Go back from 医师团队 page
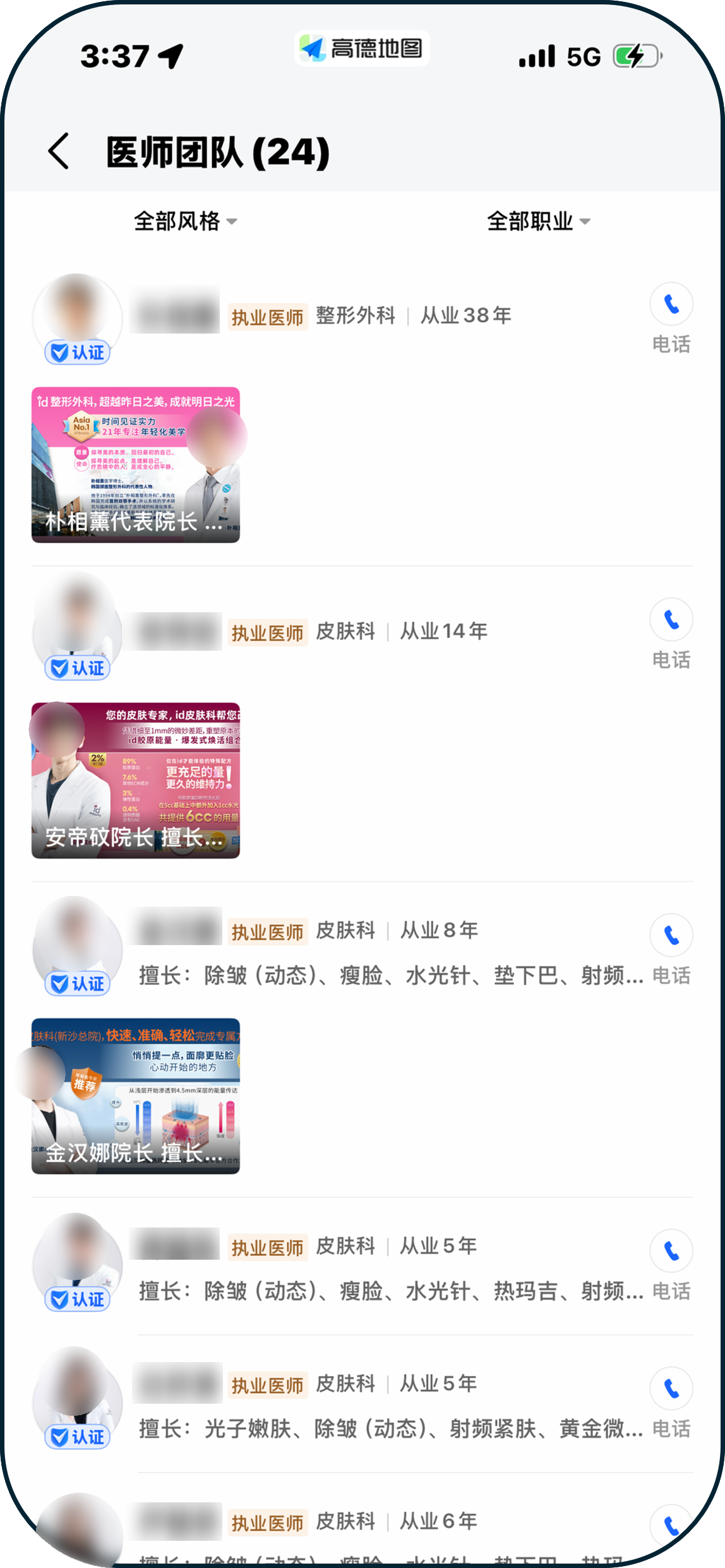This screenshot has width=725, height=1568. pos(58,152)
